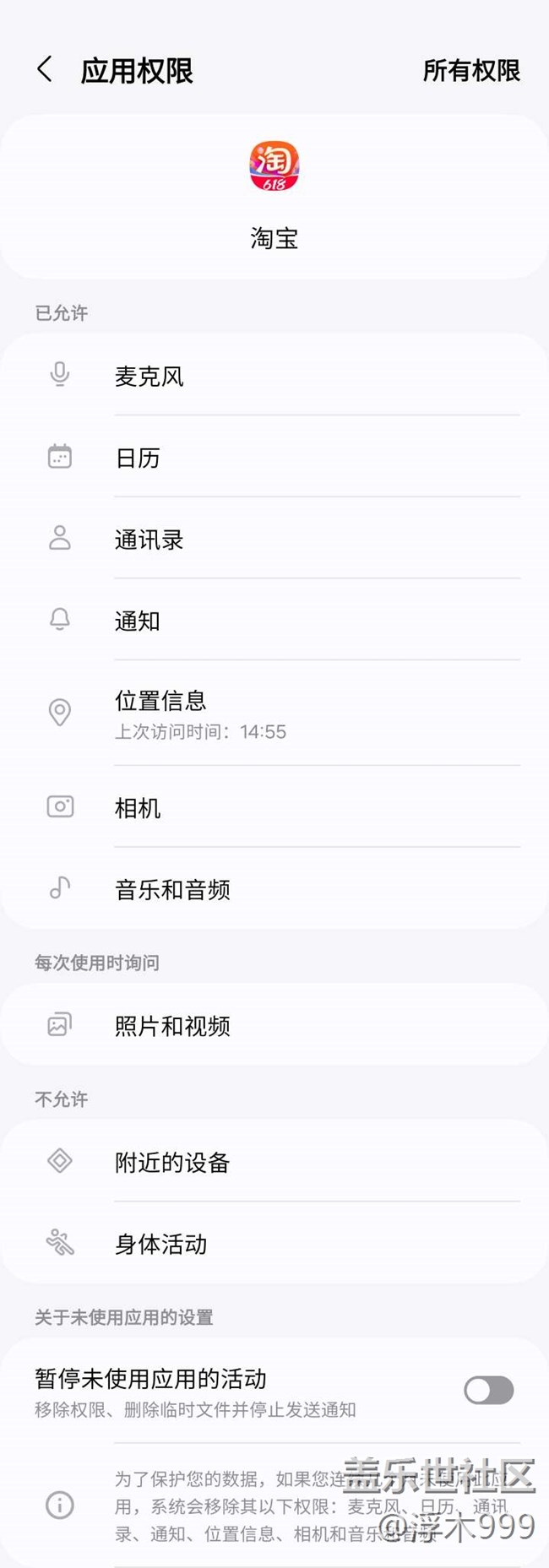This screenshot has width=549, height=1568.
Task: Open the 通知 permission row
Action: [x=274, y=621]
